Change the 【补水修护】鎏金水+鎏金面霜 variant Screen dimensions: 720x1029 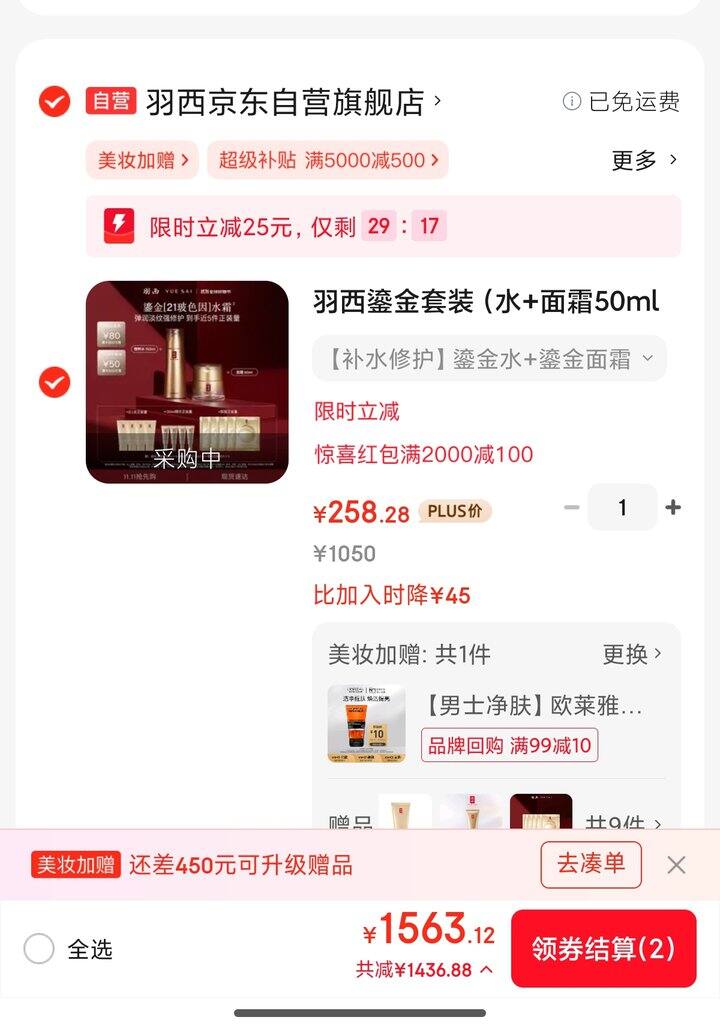click(x=489, y=359)
